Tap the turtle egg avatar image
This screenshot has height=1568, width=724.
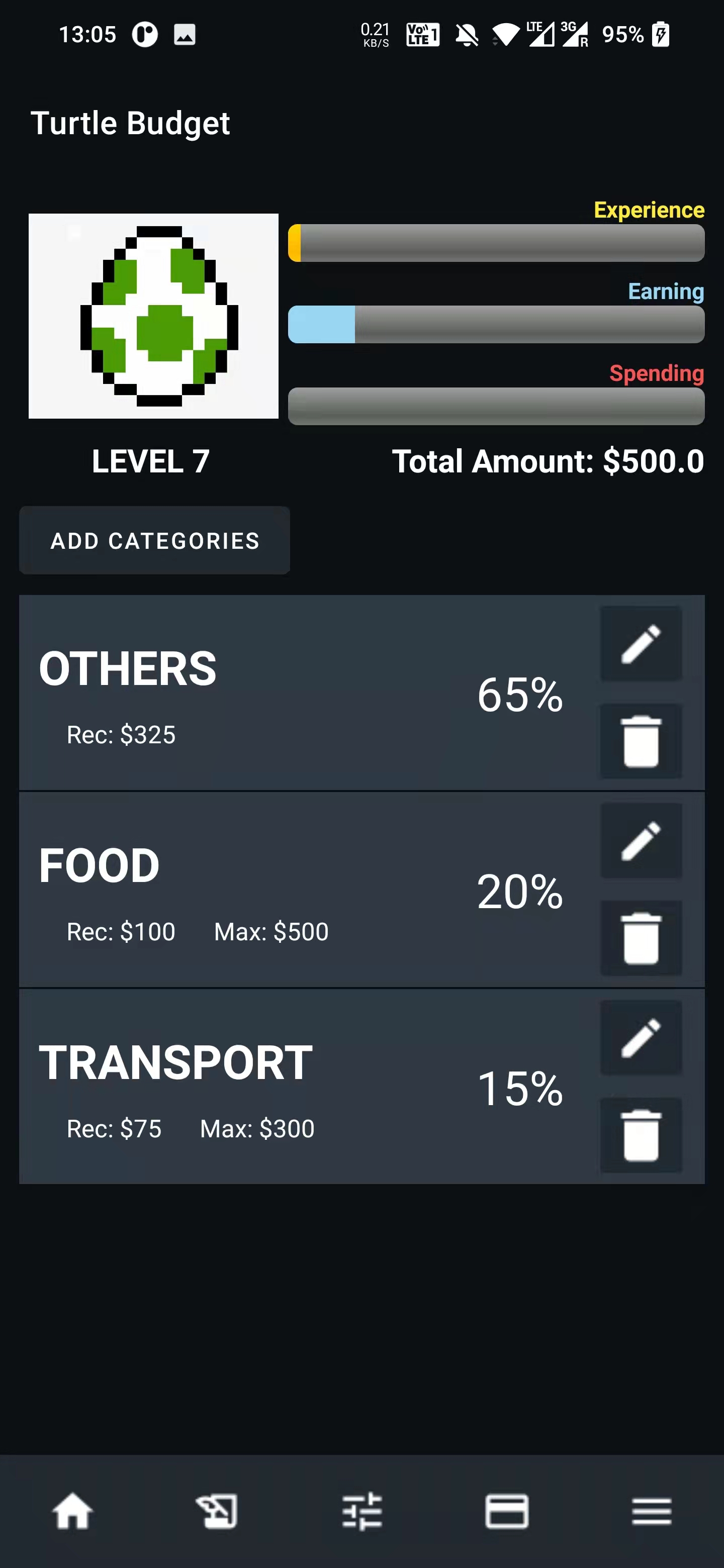click(153, 316)
